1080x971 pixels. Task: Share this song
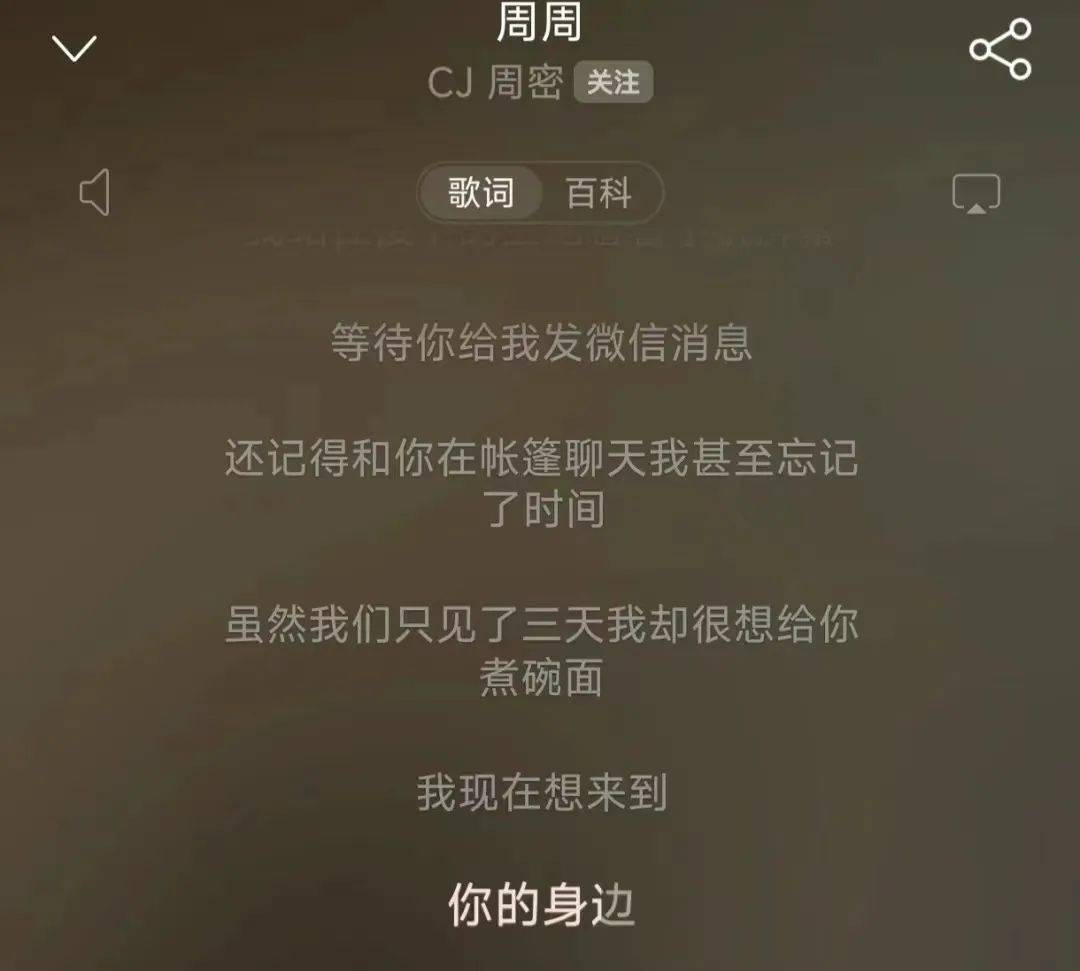pos(1000,48)
